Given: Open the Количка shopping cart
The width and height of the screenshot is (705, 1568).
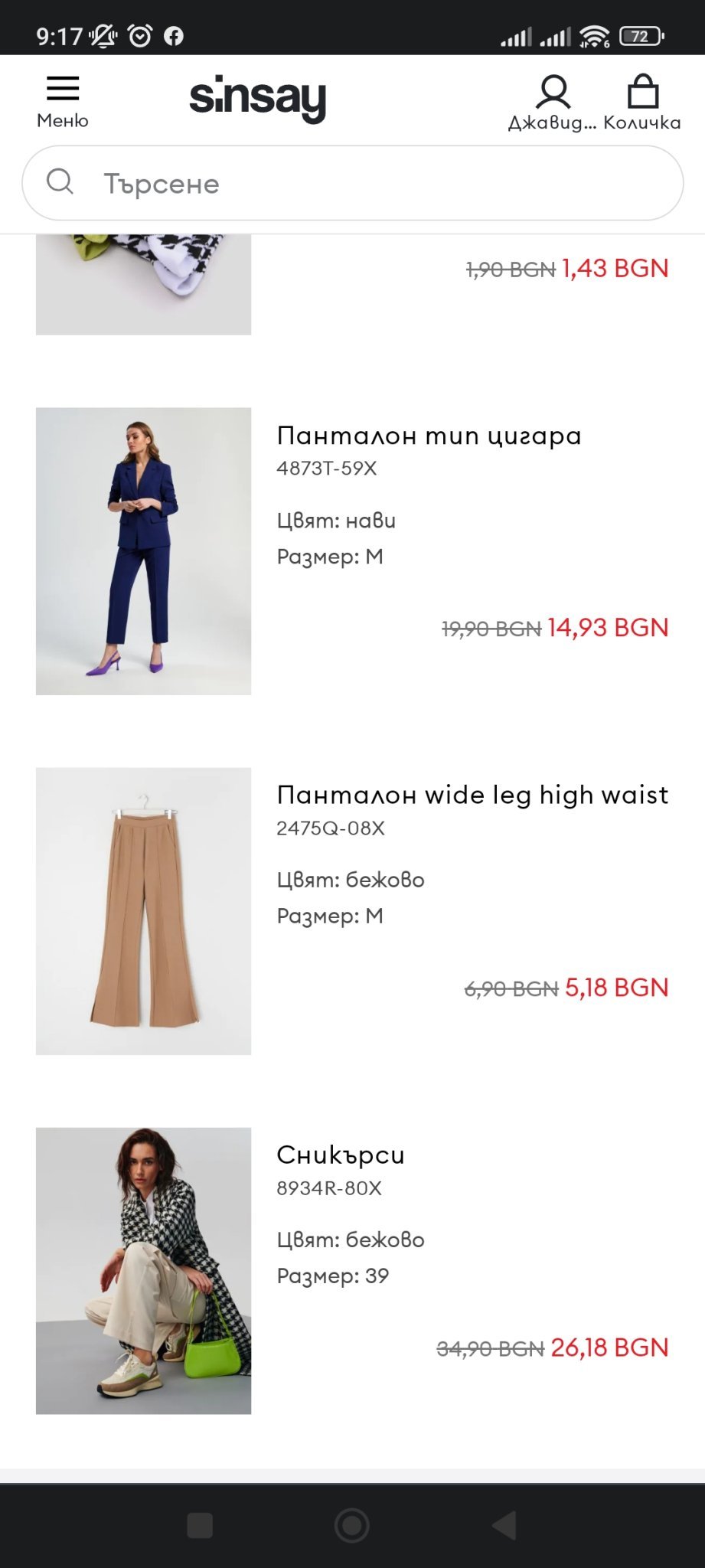Looking at the screenshot, I should click(642, 102).
